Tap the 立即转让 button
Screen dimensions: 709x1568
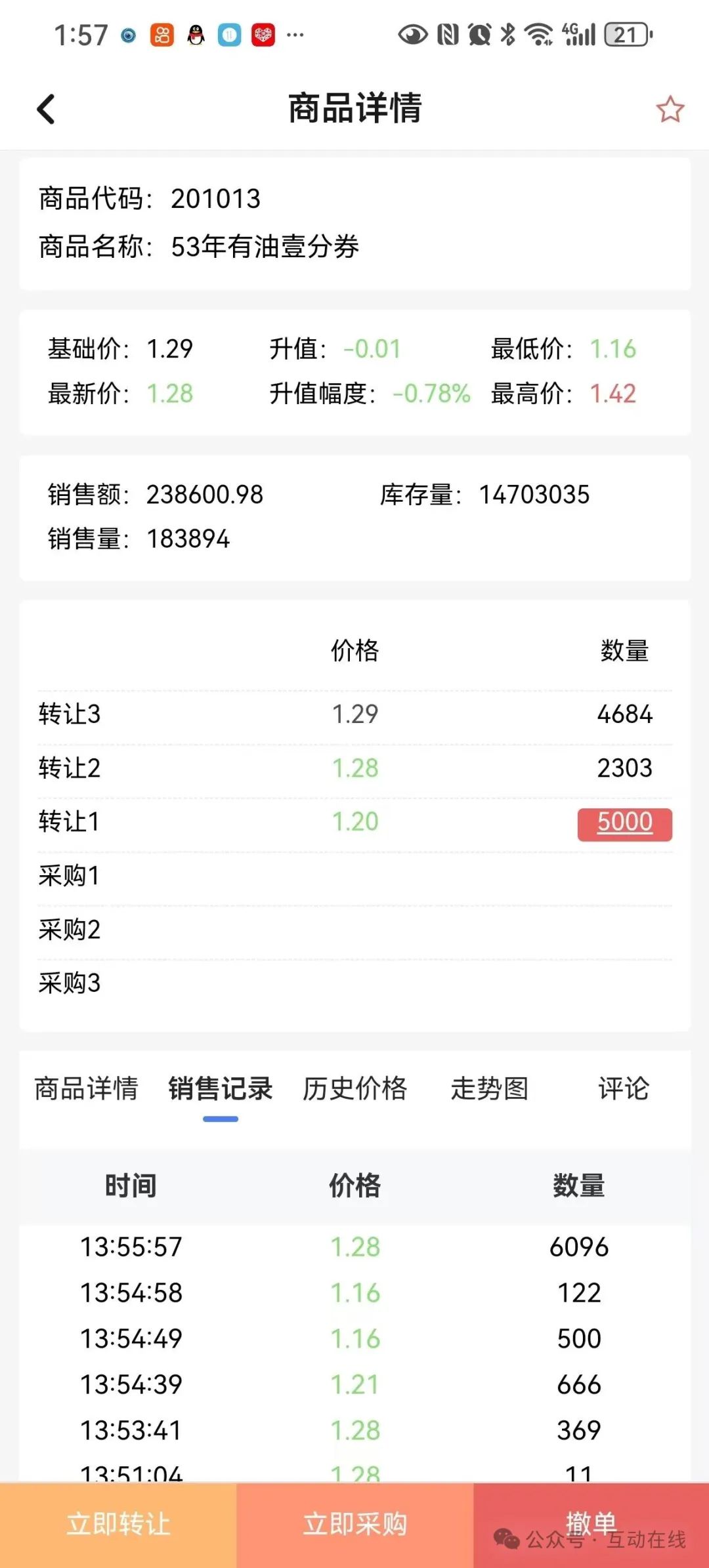(118, 1525)
